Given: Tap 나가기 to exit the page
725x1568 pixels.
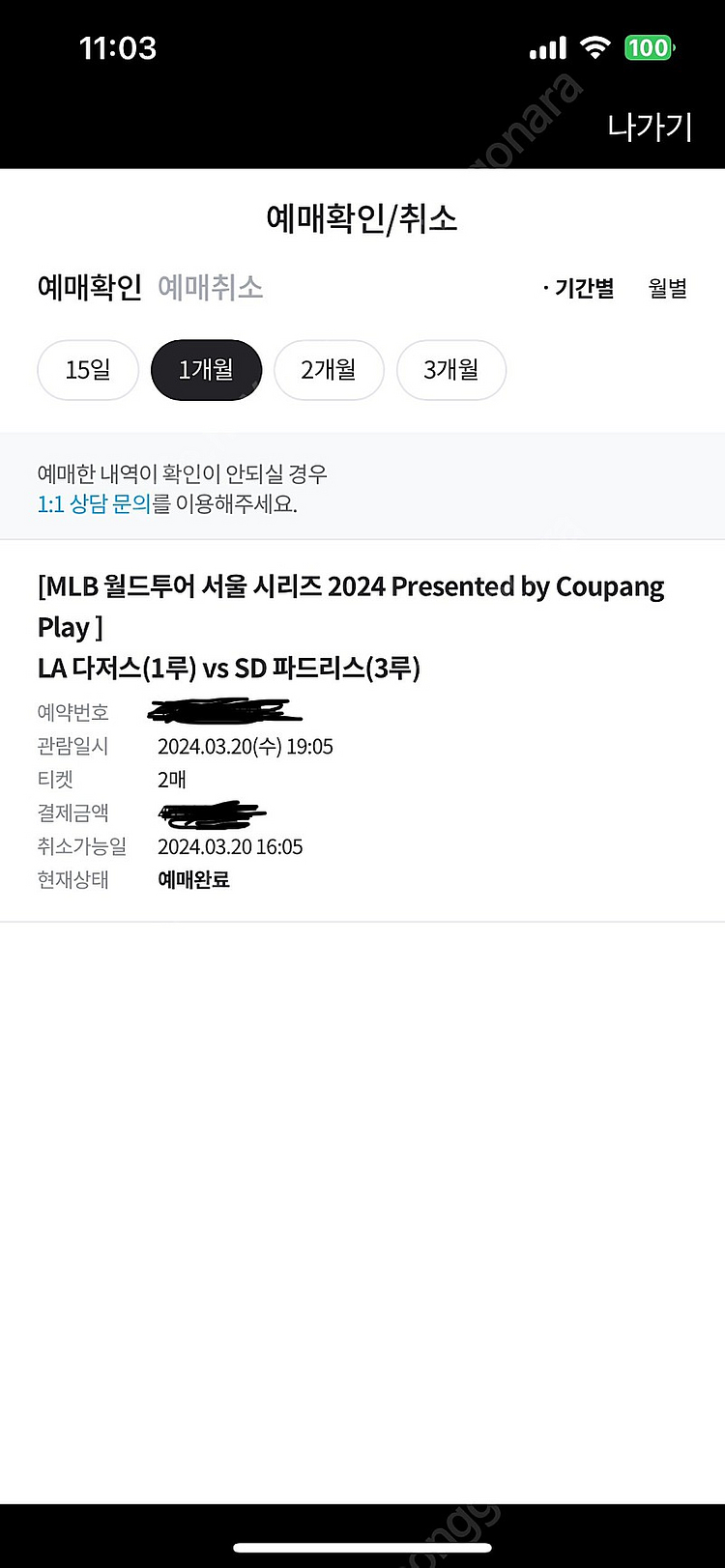Looking at the screenshot, I should pos(650,127).
